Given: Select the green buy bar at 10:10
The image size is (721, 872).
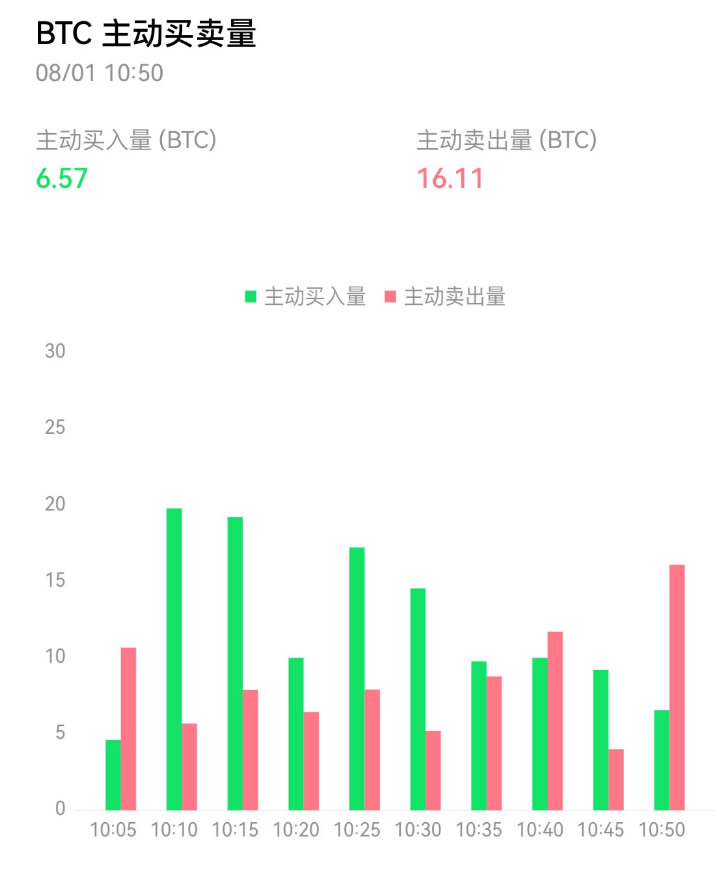Looking at the screenshot, I should [x=174, y=658].
